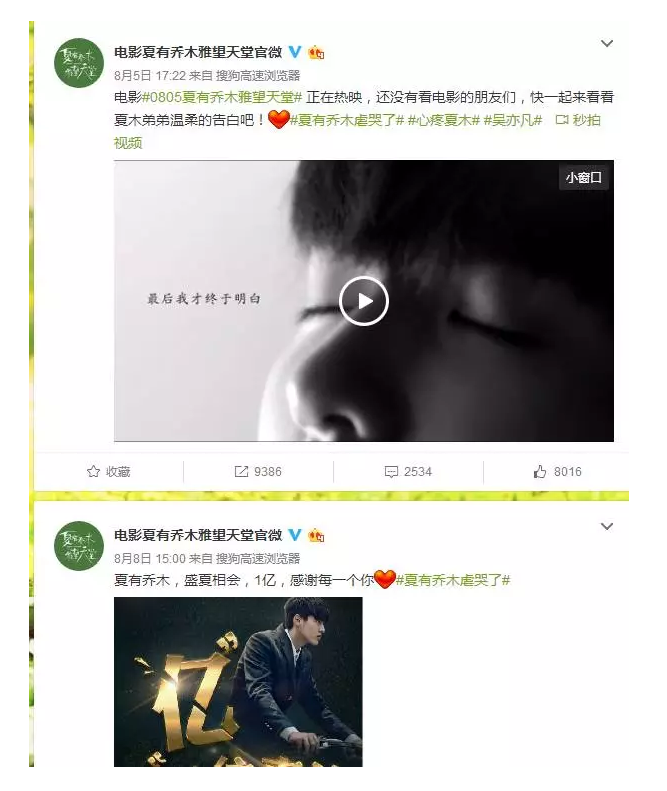Expand the dropdown arrow on the 8月5日 post

606,45
